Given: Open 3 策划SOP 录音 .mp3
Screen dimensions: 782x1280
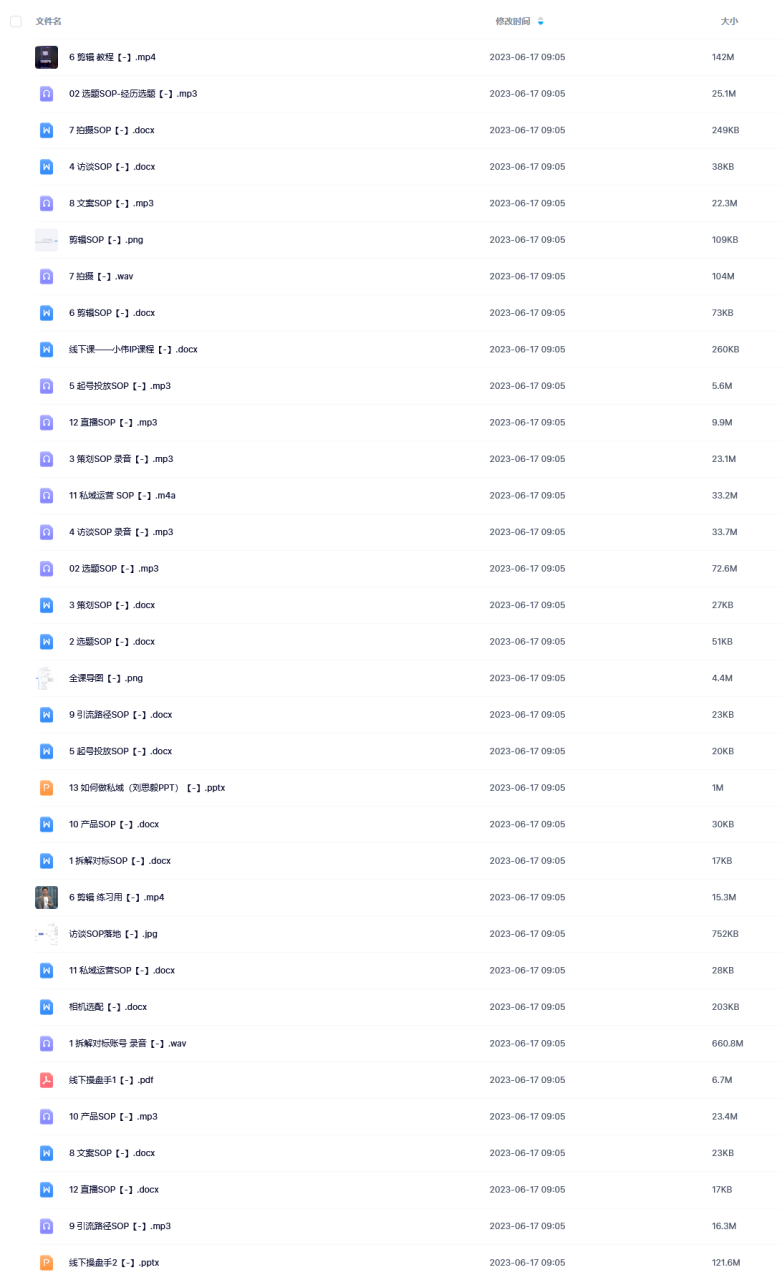Looking at the screenshot, I should coord(120,459).
